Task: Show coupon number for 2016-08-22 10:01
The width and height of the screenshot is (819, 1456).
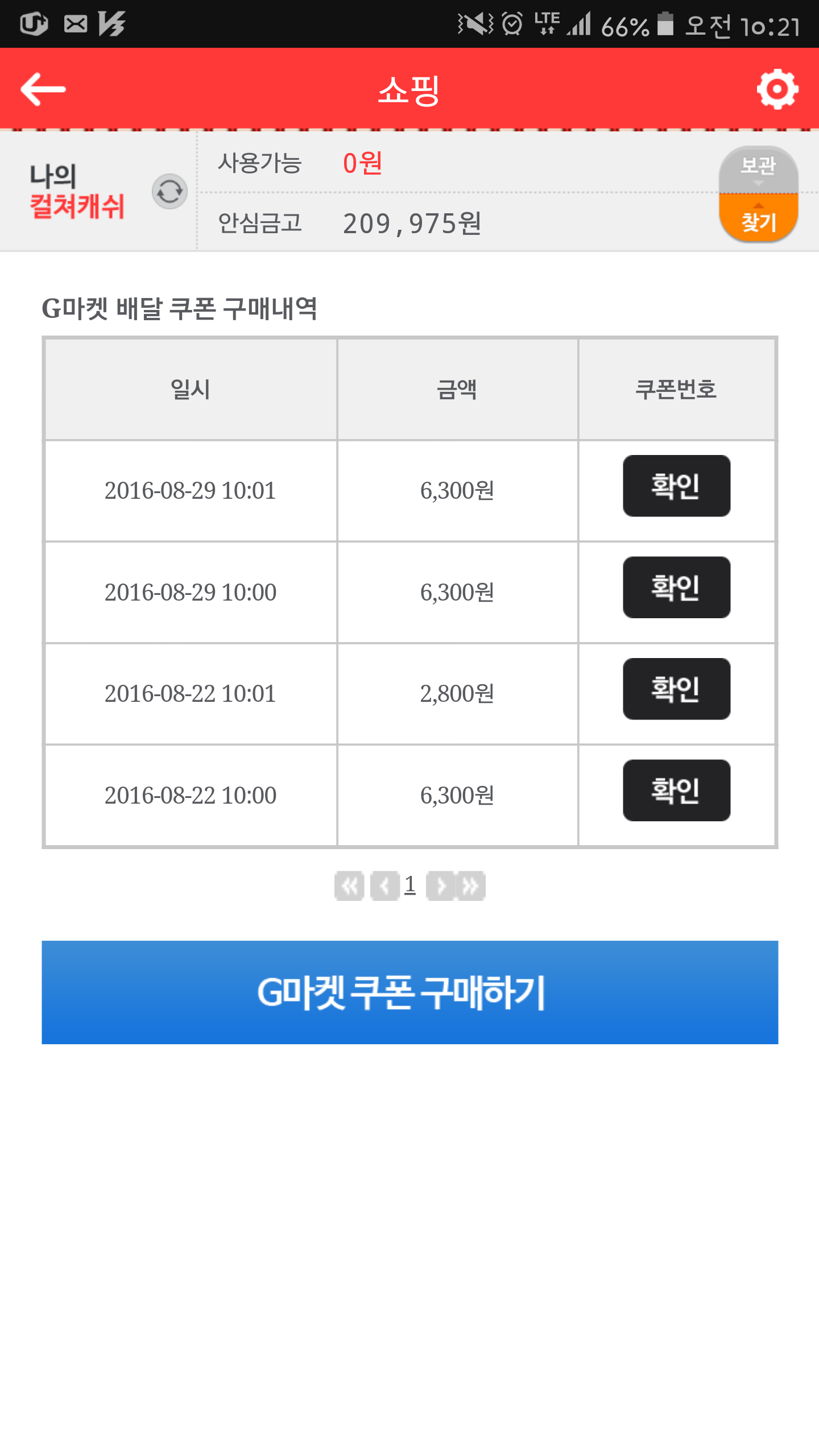Action: [676, 689]
